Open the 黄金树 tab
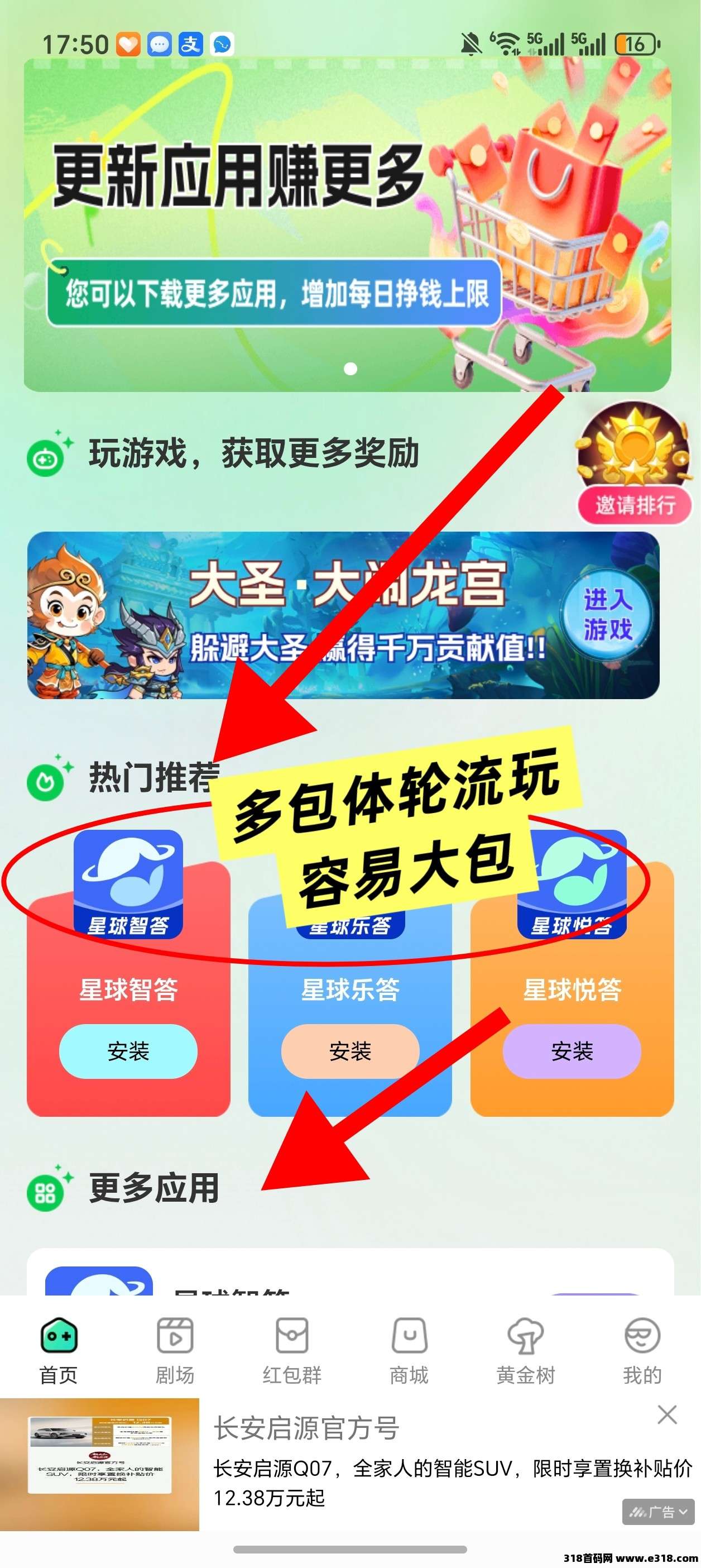The height and width of the screenshot is (1568, 701). [525, 1348]
